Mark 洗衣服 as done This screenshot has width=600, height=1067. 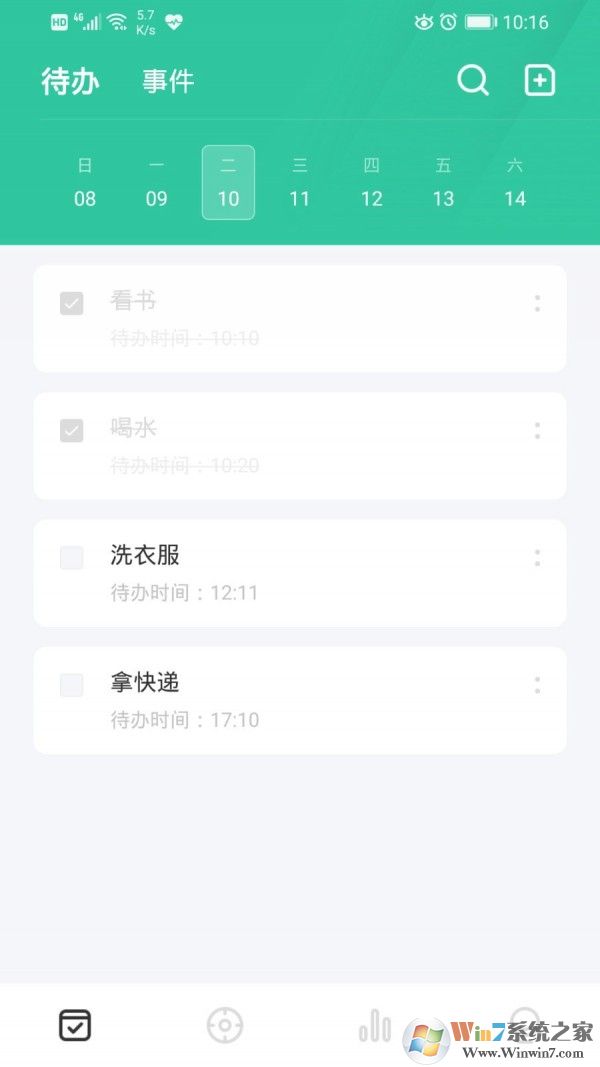72,557
